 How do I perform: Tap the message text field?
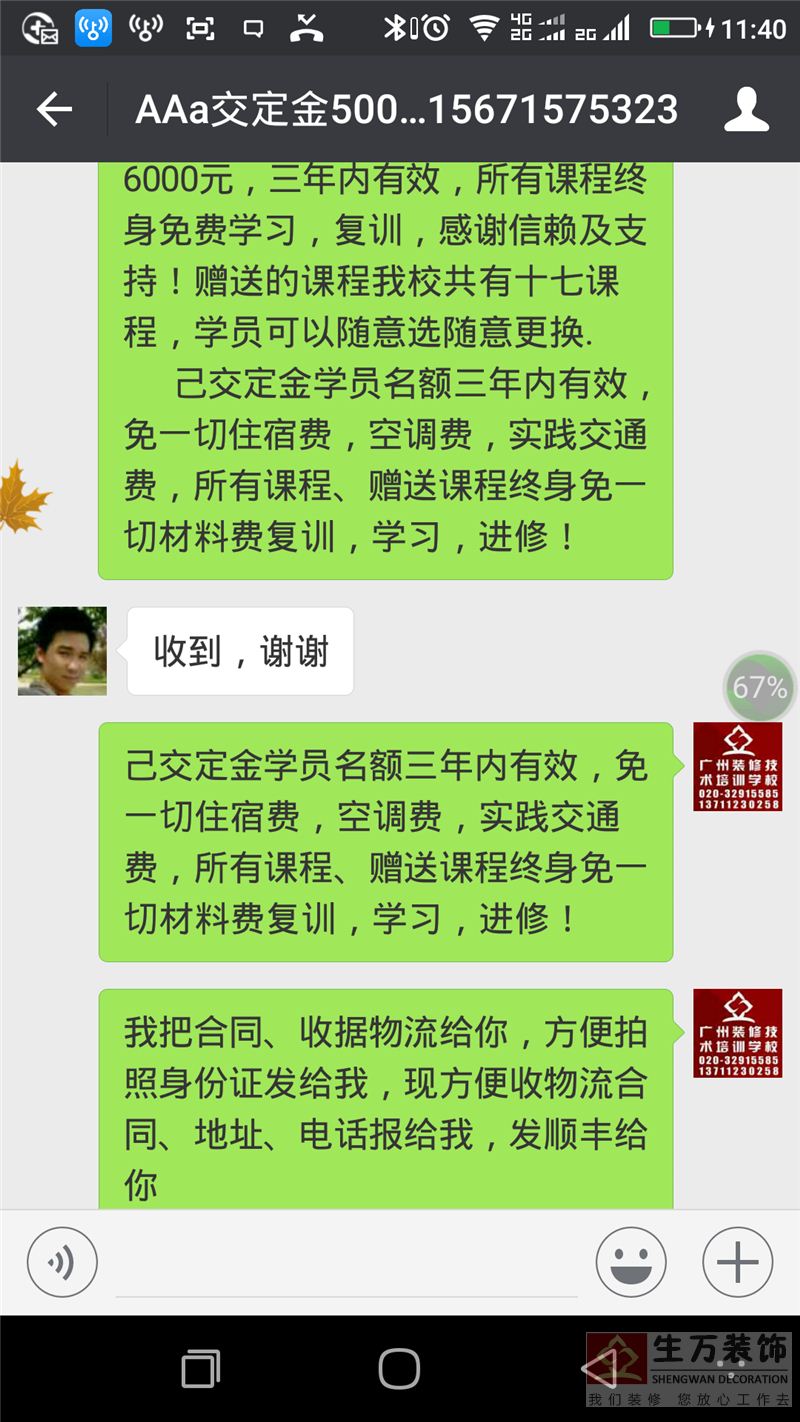pos(345,1264)
